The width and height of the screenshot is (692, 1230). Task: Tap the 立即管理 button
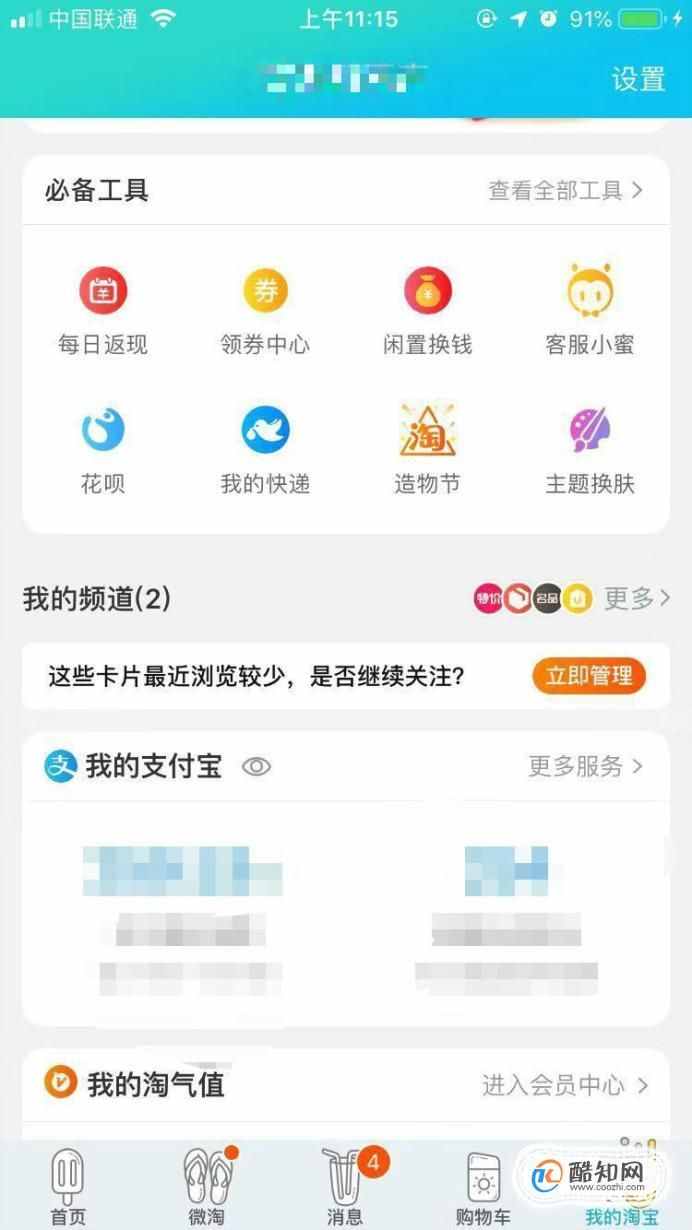pyautogui.click(x=588, y=676)
